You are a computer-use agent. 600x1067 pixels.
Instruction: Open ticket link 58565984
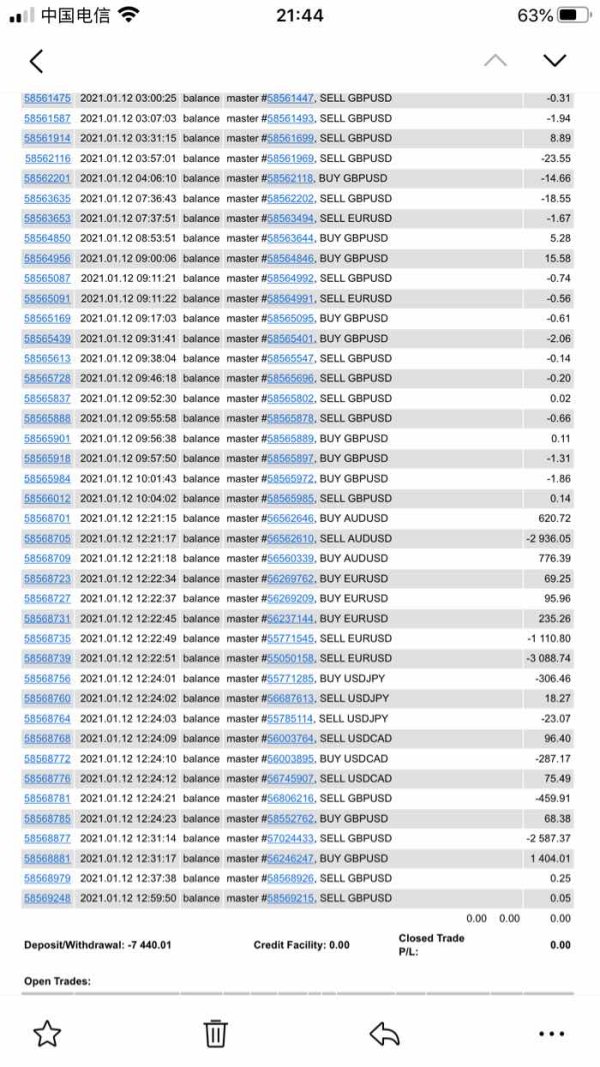[x=48, y=478]
